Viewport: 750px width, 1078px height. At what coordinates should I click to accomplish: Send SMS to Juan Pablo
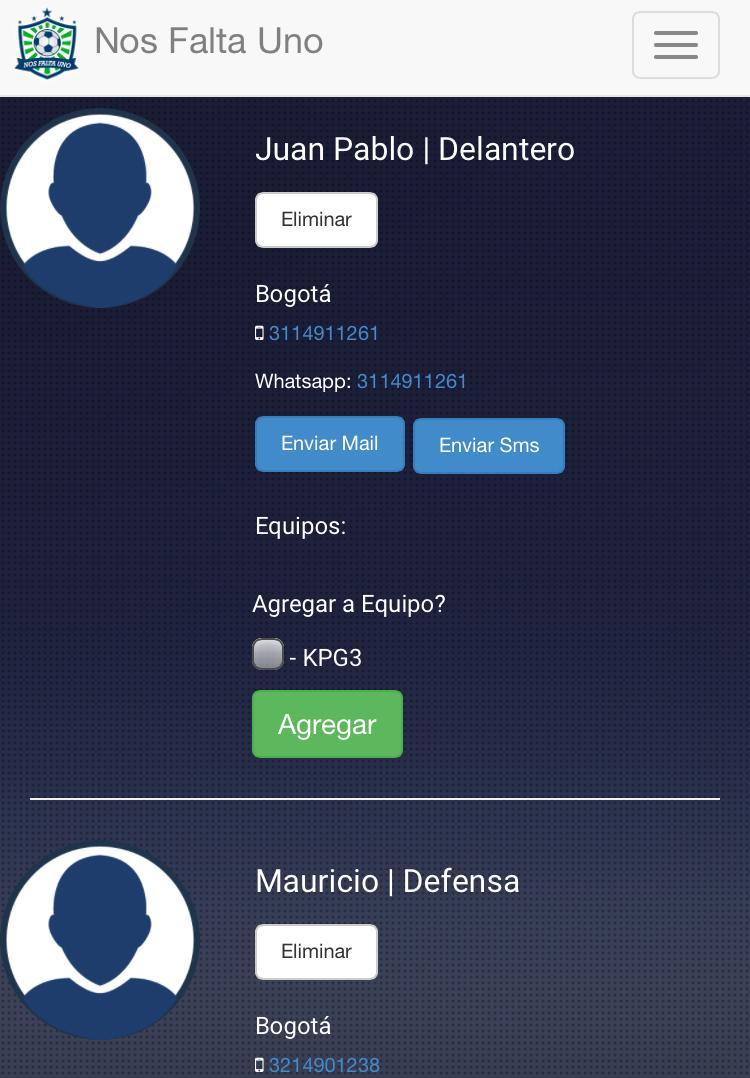pos(488,446)
